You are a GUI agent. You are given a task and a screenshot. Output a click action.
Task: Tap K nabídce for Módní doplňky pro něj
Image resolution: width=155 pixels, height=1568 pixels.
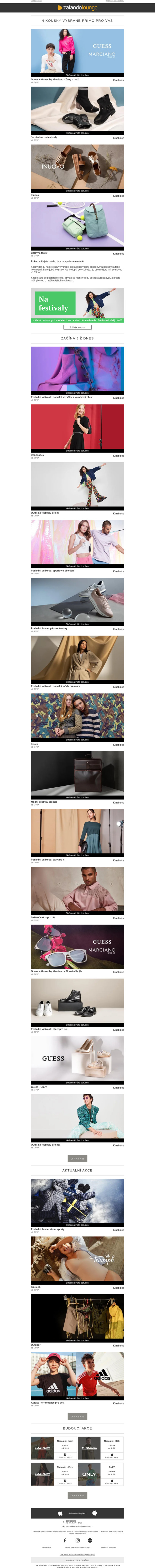pos(118,802)
